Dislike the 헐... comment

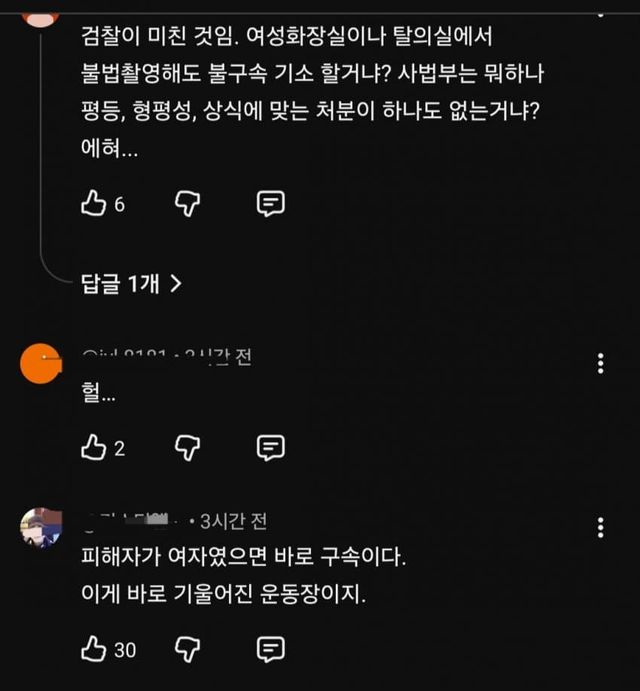(x=187, y=447)
